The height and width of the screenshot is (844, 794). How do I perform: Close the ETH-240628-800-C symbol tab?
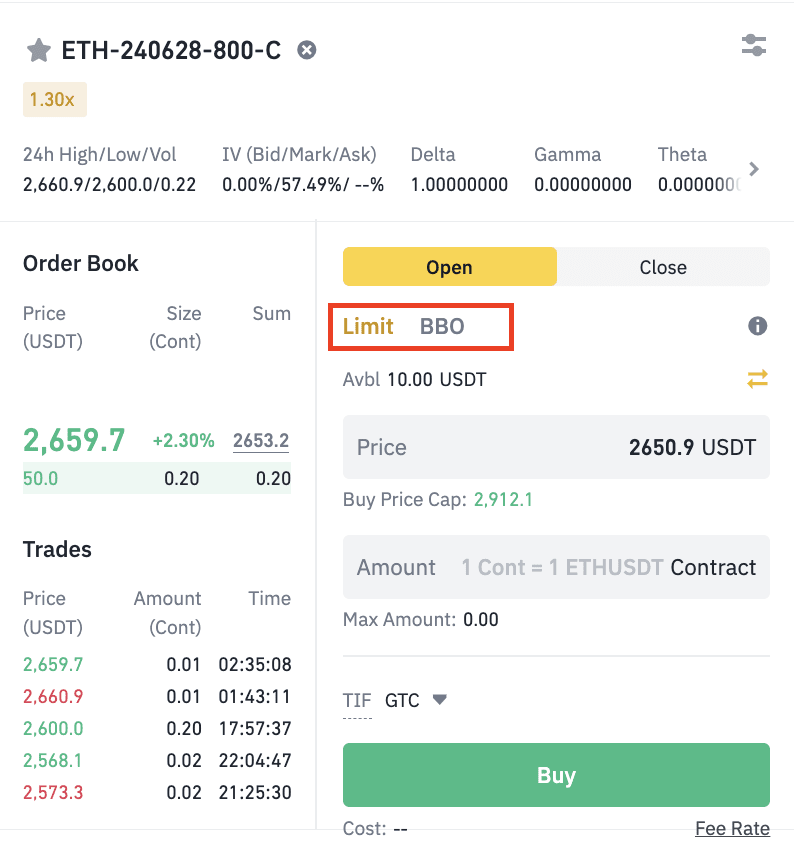point(307,50)
